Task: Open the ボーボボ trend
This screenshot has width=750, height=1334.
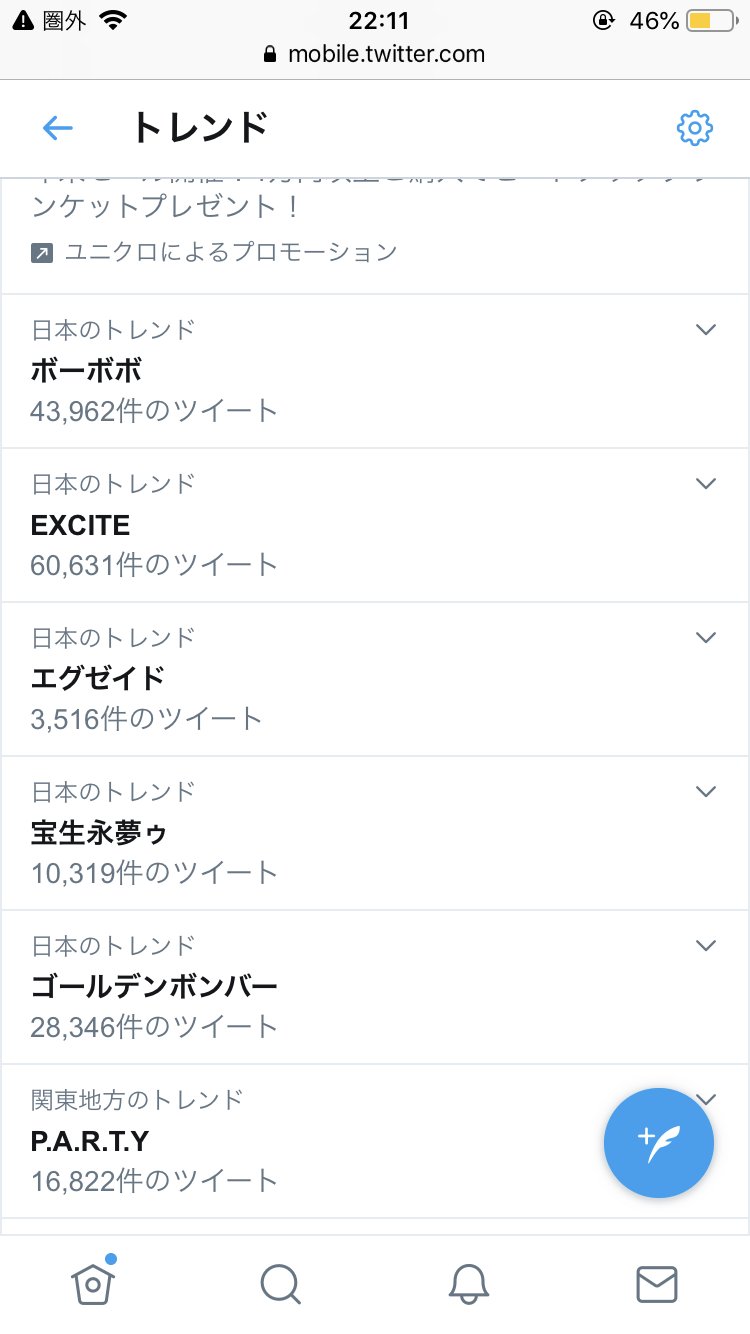Action: (x=87, y=370)
